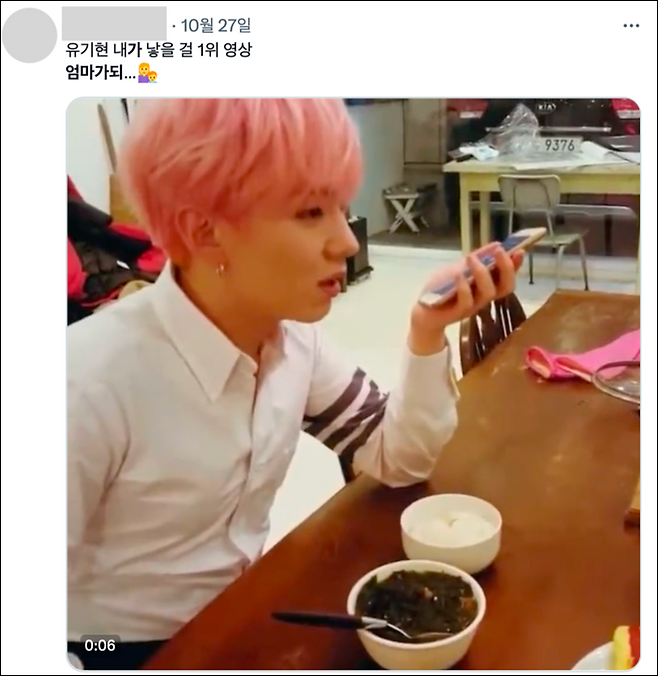Play the video attached to the tweet
Screen dimensions: 658x676
[353, 384]
